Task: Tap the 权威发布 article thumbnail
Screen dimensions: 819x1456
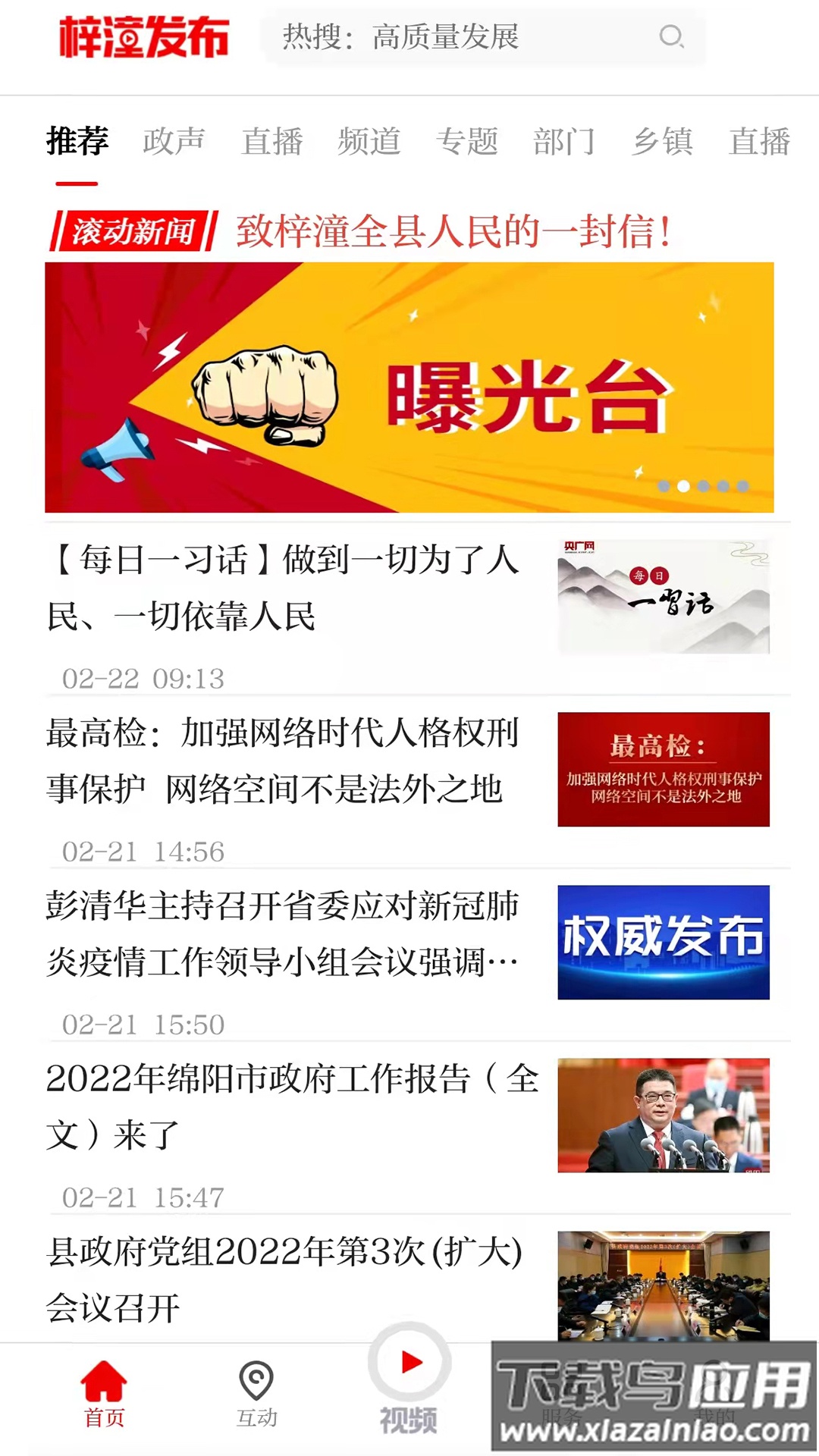Action: [664, 943]
